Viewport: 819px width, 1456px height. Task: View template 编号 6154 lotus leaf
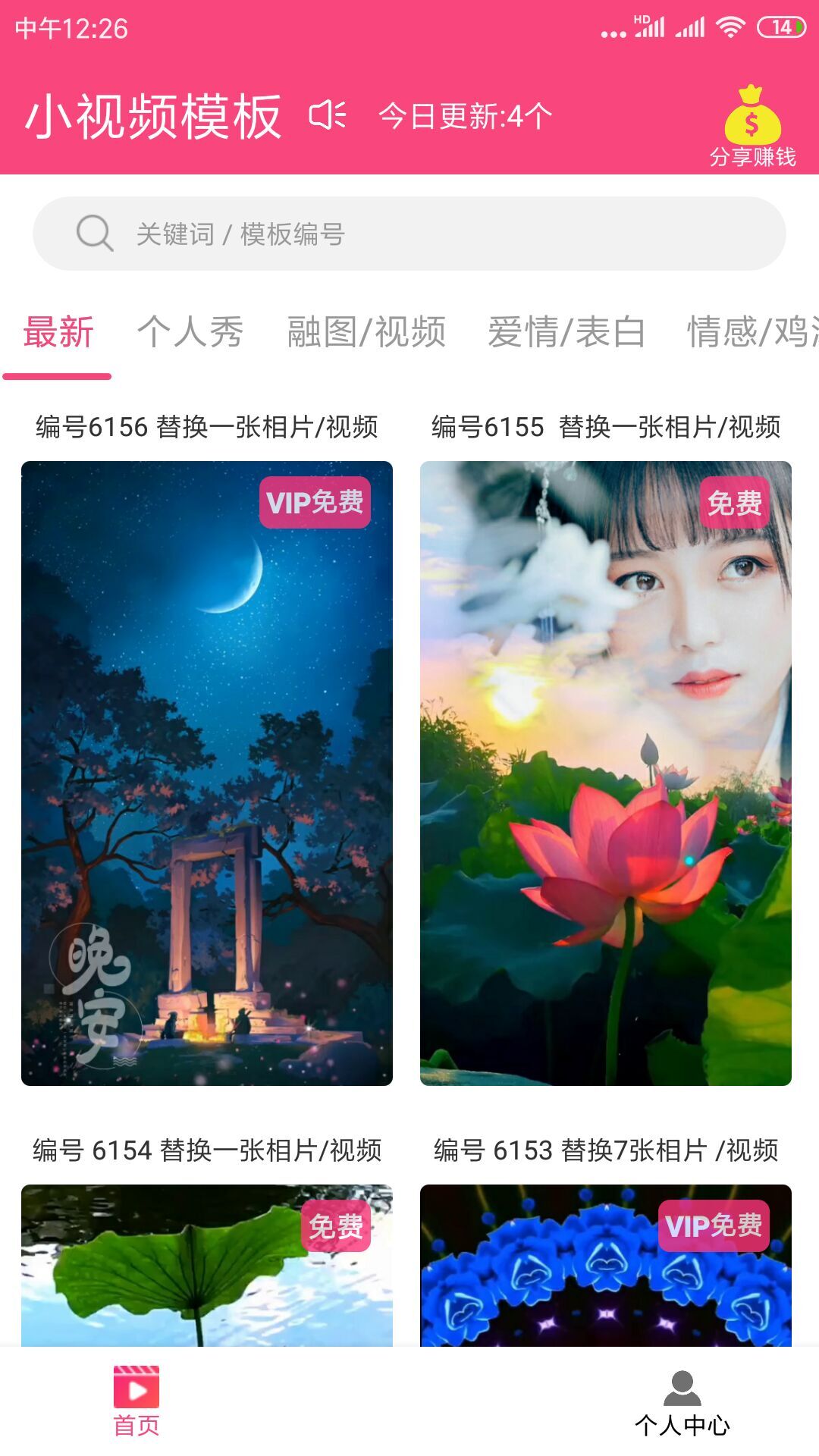coord(207,1265)
